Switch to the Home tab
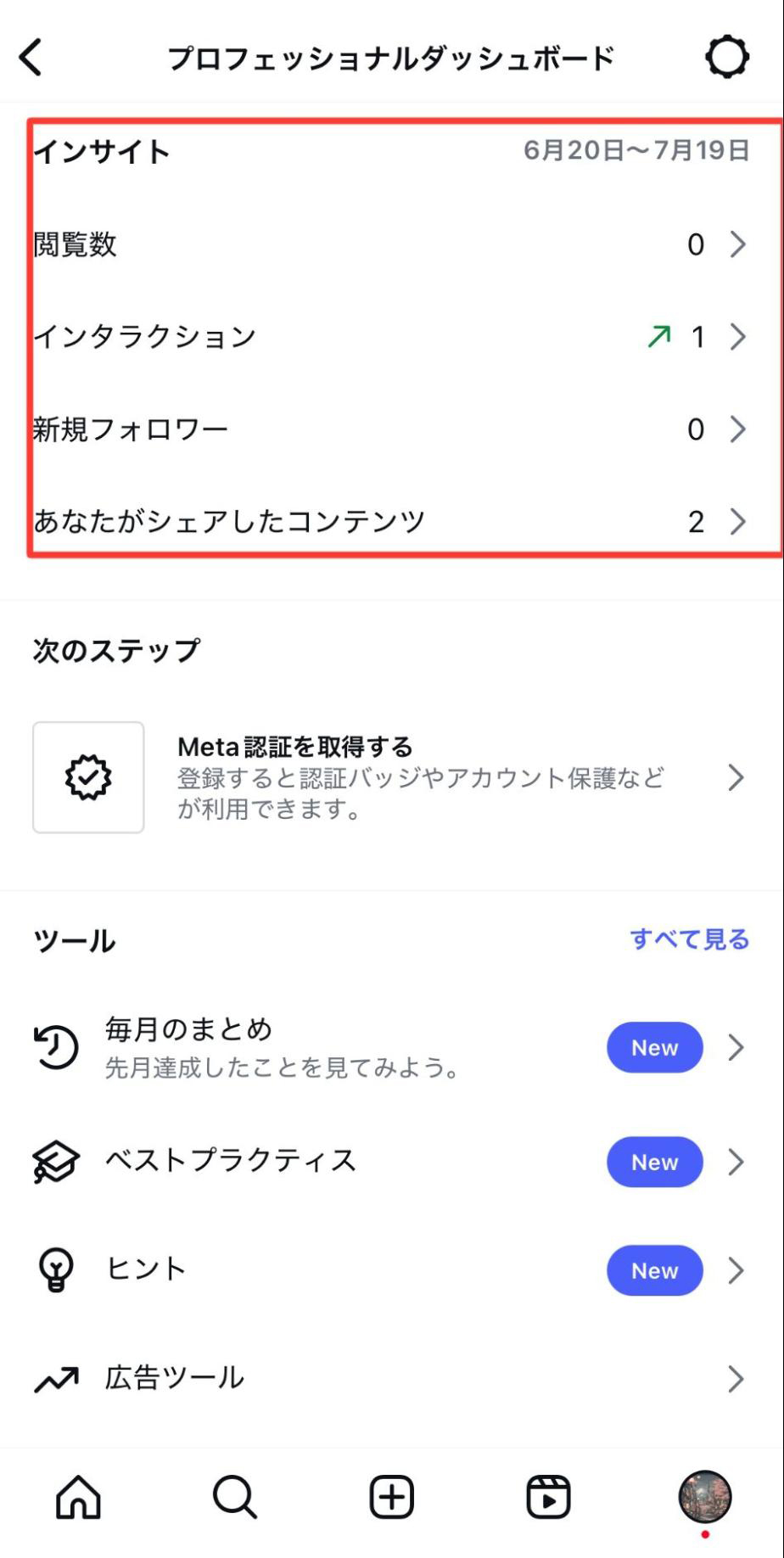The image size is (784, 1558). [78, 1497]
